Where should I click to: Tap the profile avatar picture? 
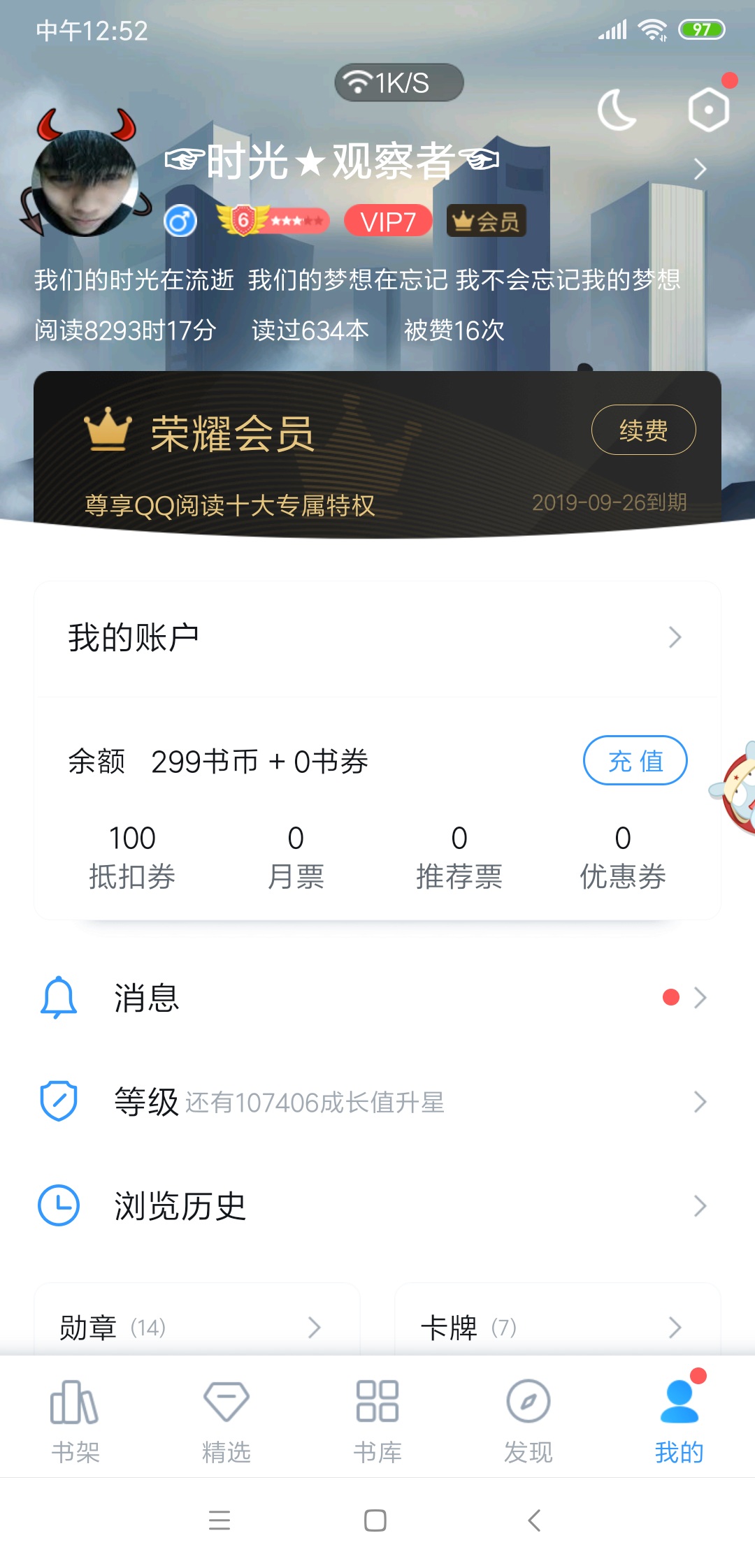[85, 183]
